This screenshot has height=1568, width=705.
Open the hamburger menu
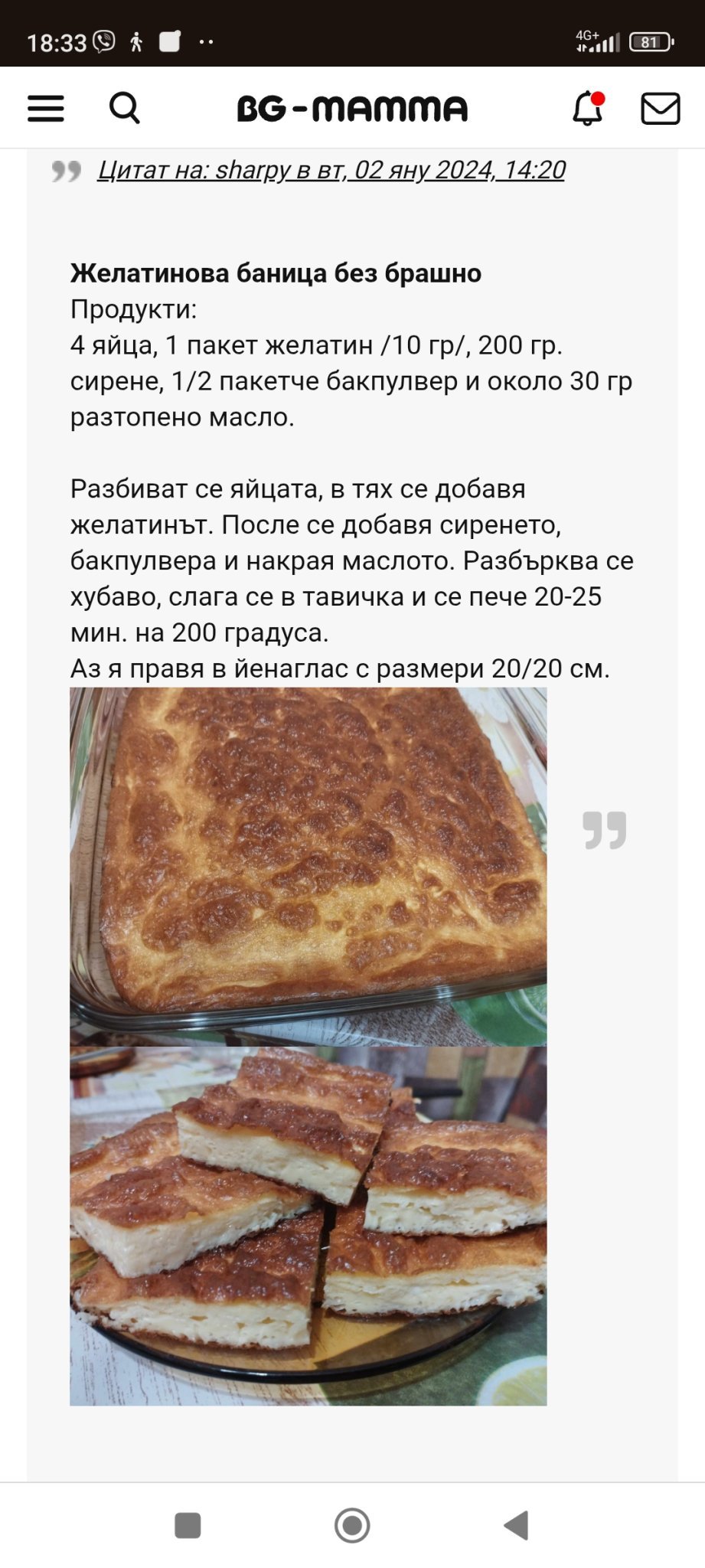(x=46, y=109)
